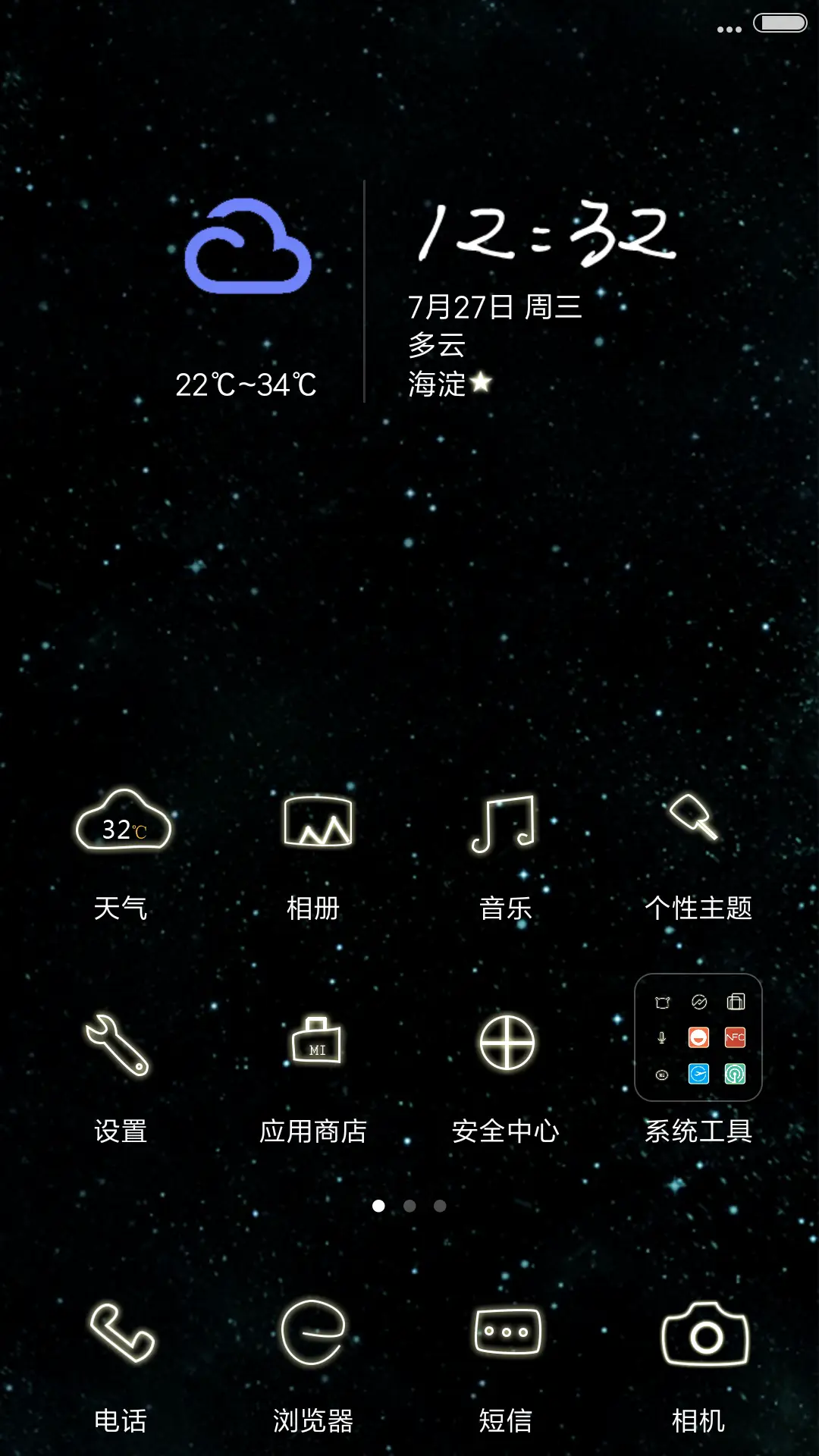Viewport: 819px width, 1456px height.
Task: Tap the green hotspot app inside 系统工具 folder
Action: tap(735, 1073)
